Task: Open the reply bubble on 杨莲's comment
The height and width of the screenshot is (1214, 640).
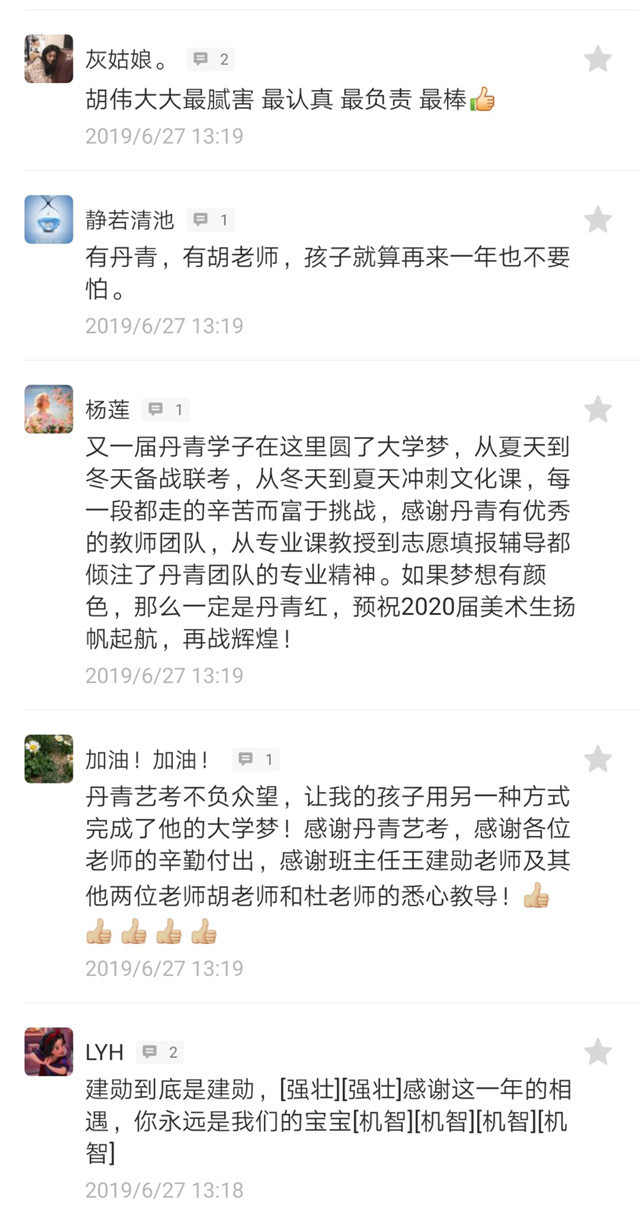Action: 166,409
